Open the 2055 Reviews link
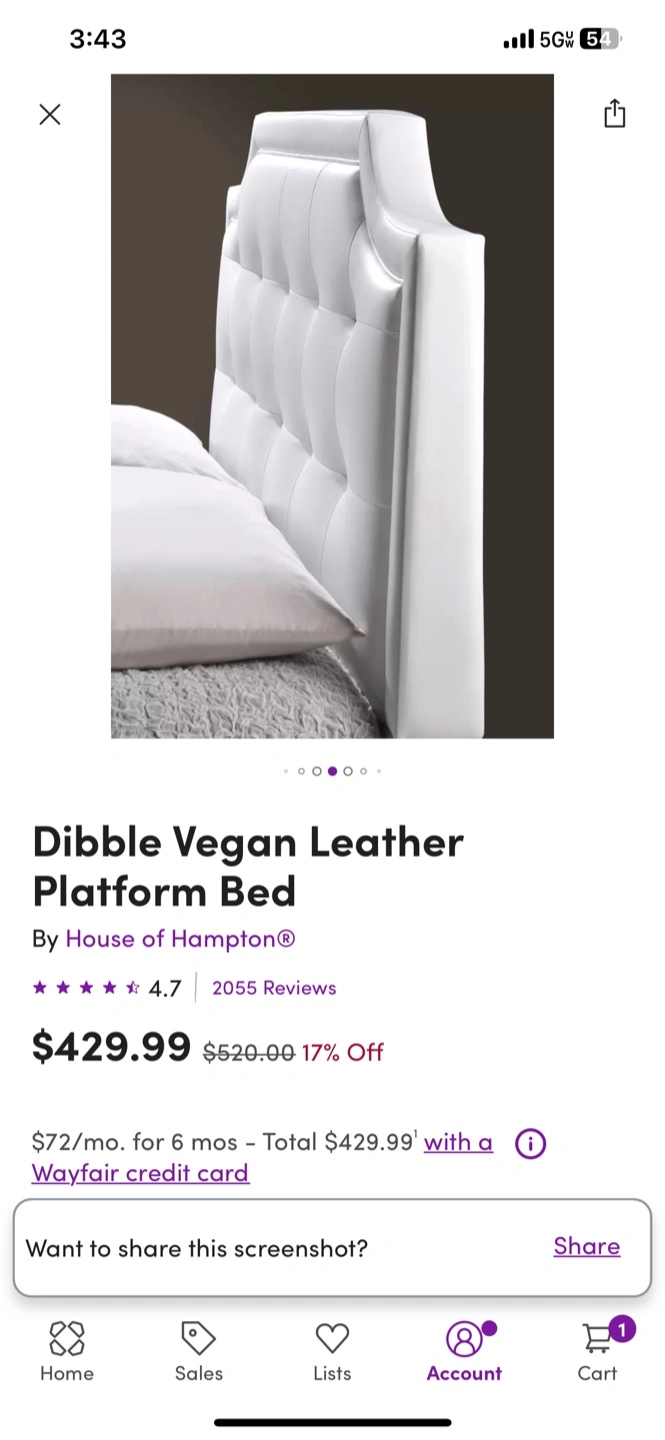The width and height of the screenshot is (665, 1440). point(274,988)
